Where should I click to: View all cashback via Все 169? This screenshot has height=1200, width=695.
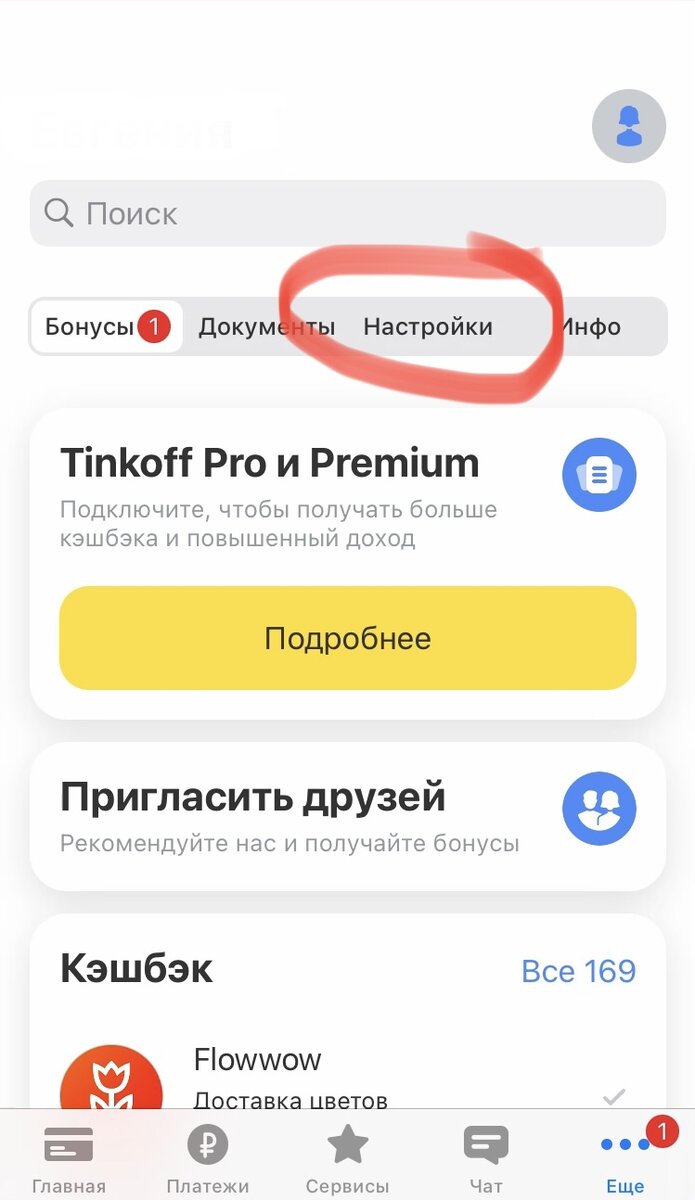tap(578, 970)
